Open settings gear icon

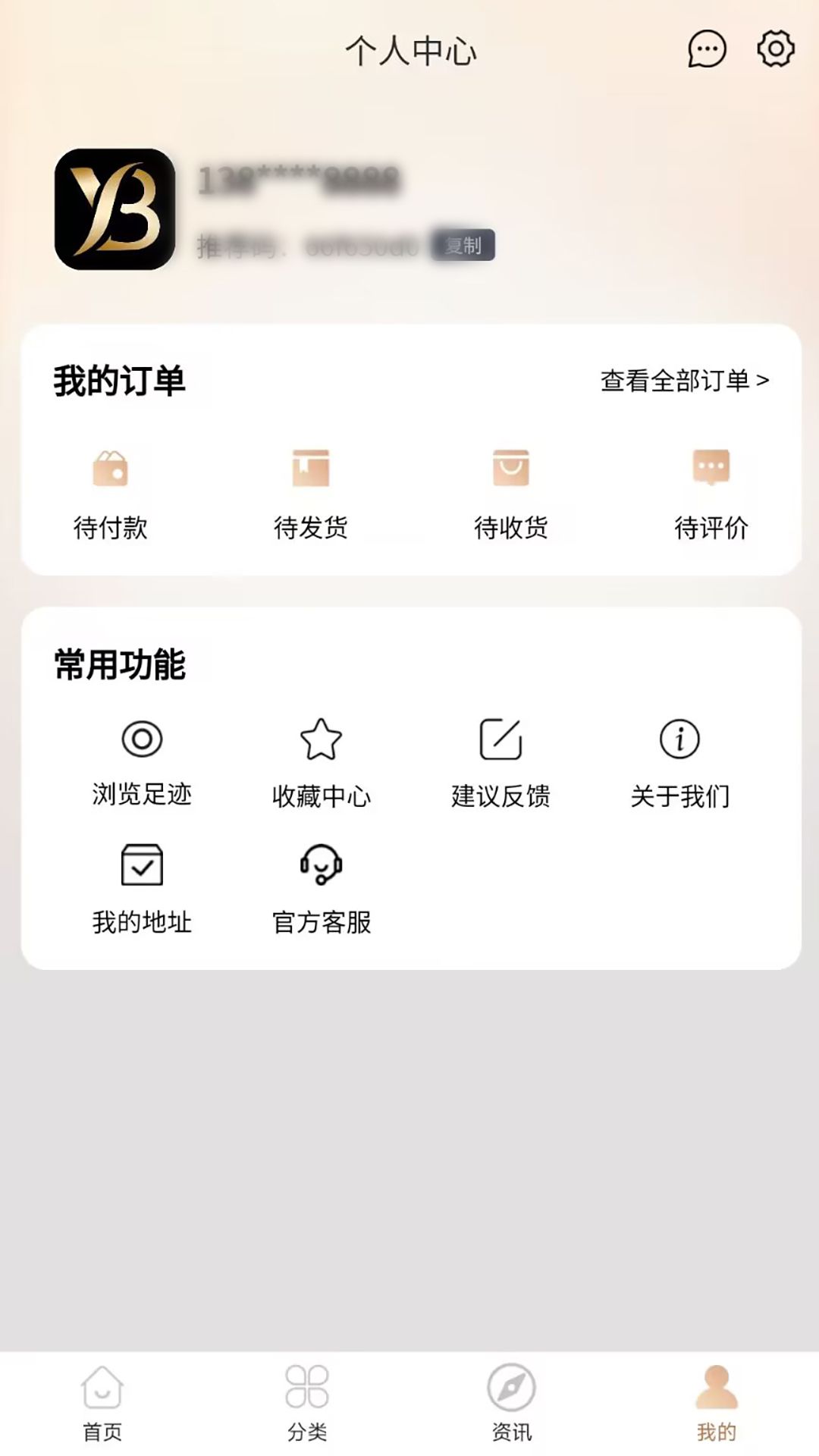click(x=775, y=49)
